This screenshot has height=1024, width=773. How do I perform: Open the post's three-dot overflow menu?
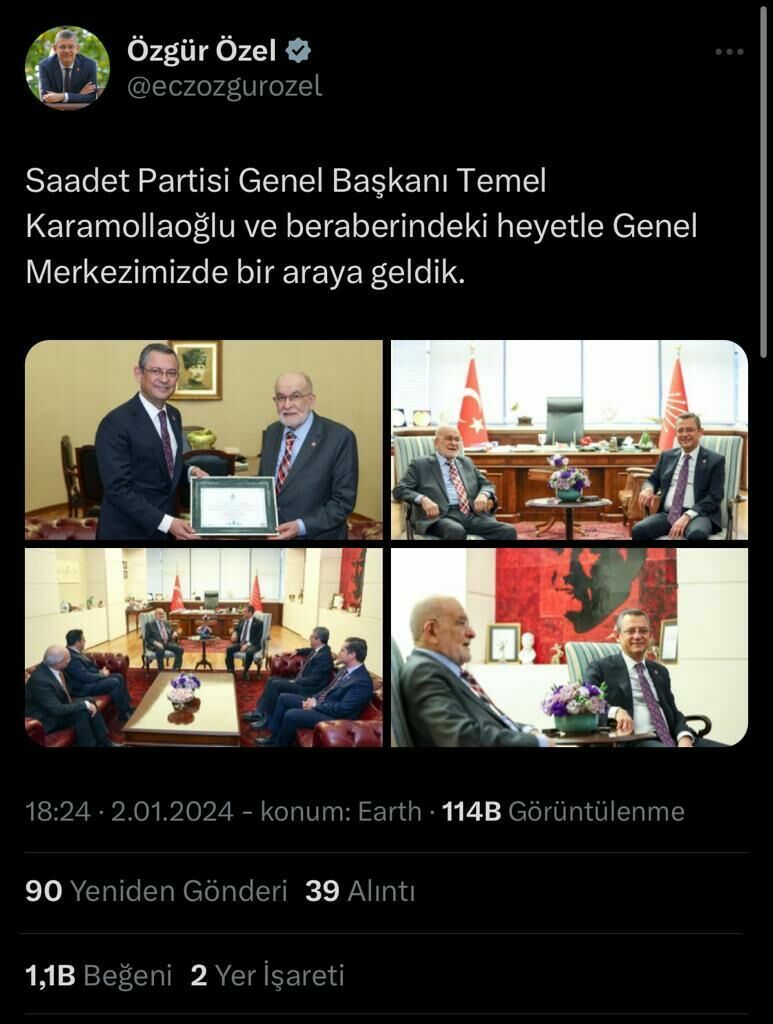(729, 52)
